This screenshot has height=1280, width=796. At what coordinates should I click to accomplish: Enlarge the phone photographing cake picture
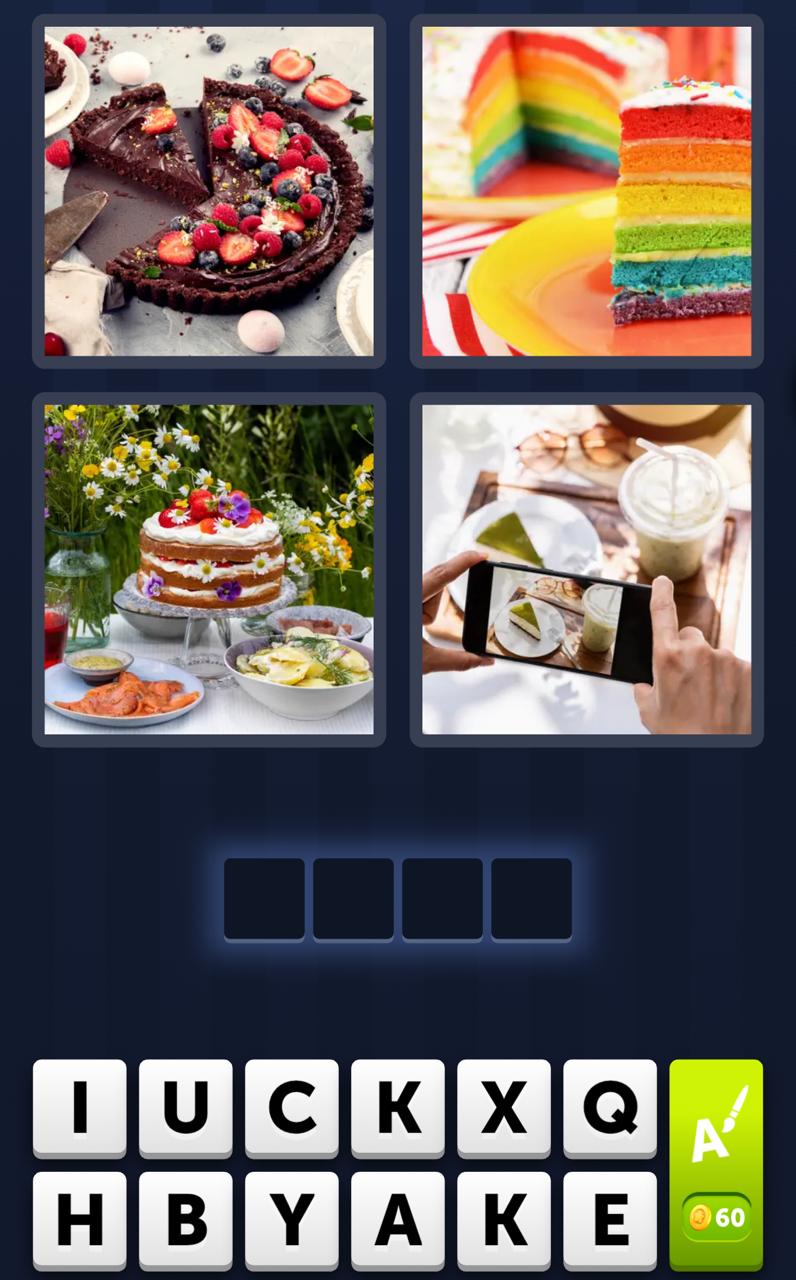click(587, 570)
